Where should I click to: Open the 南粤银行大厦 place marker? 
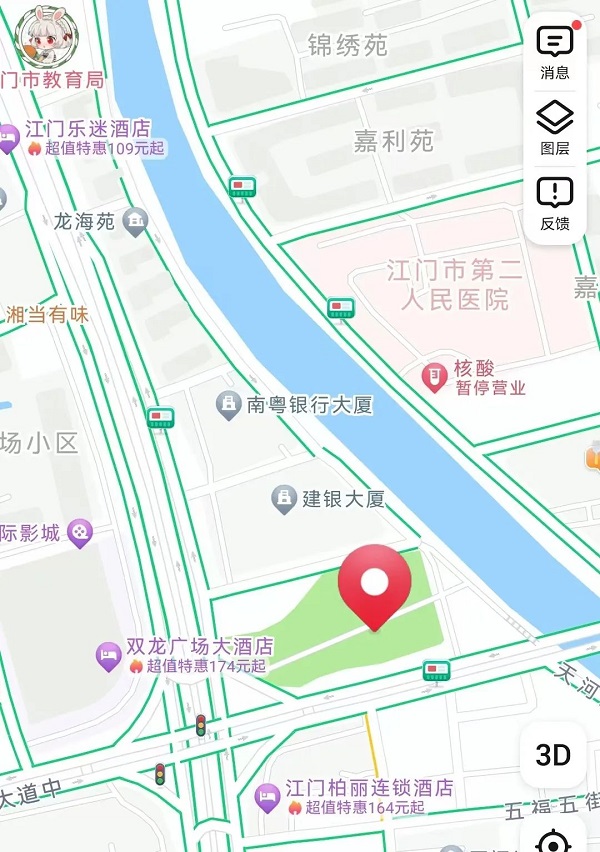230,405
